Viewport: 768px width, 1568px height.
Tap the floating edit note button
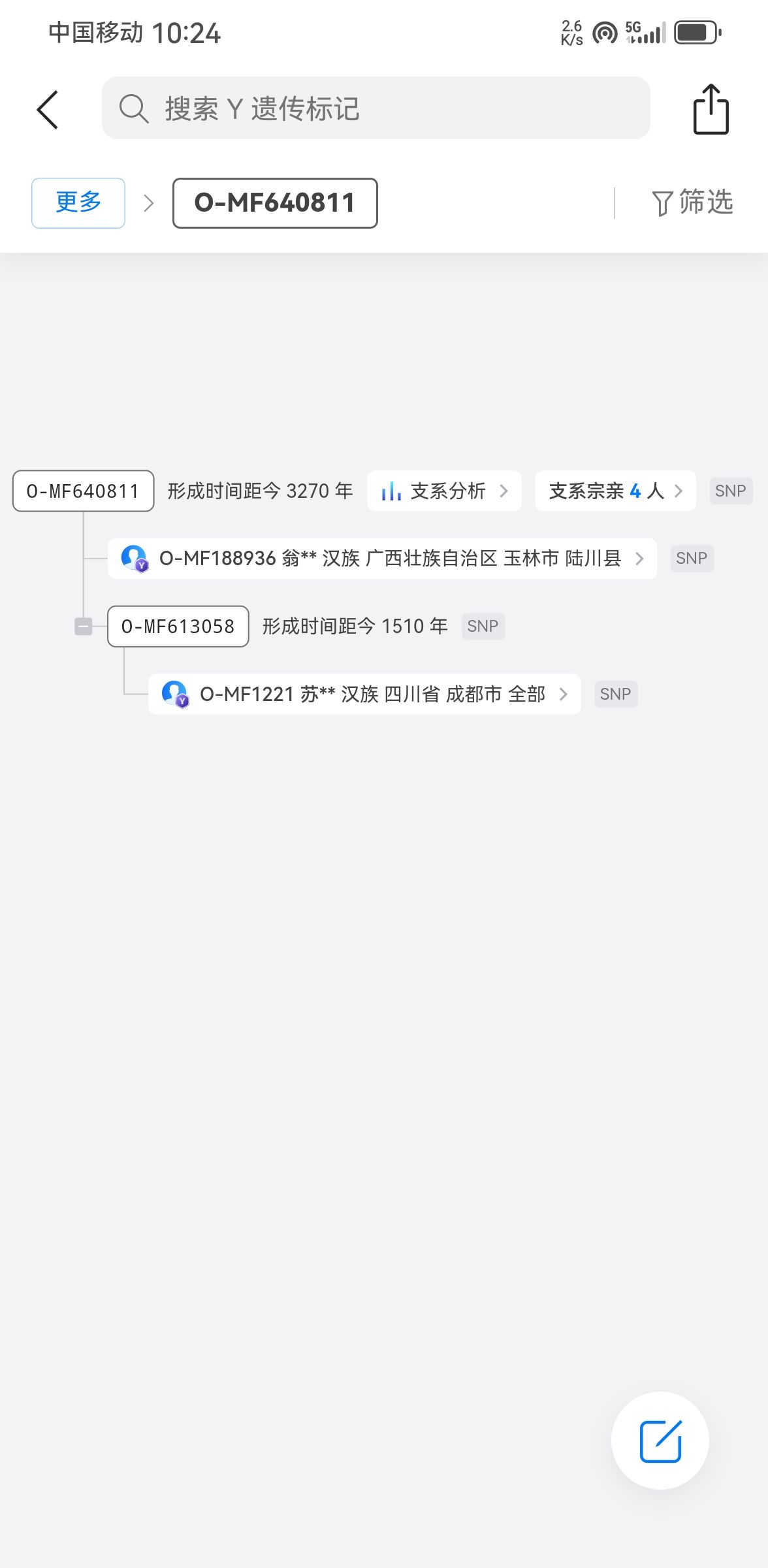[x=660, y=1441]
